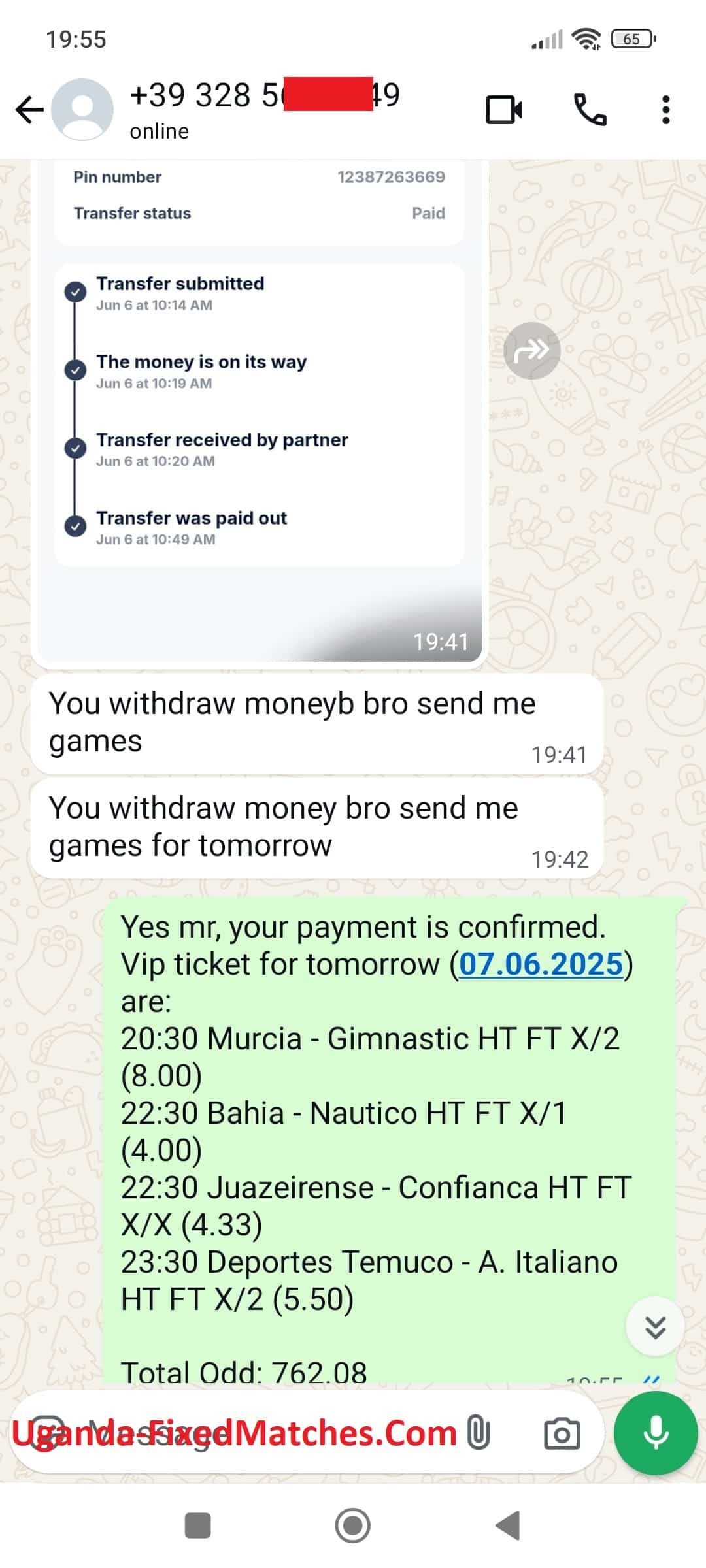The width and height of the screenshot is (706, 1568).
Task: Open the 07.06.2025 date link
Action: (541, 964)
